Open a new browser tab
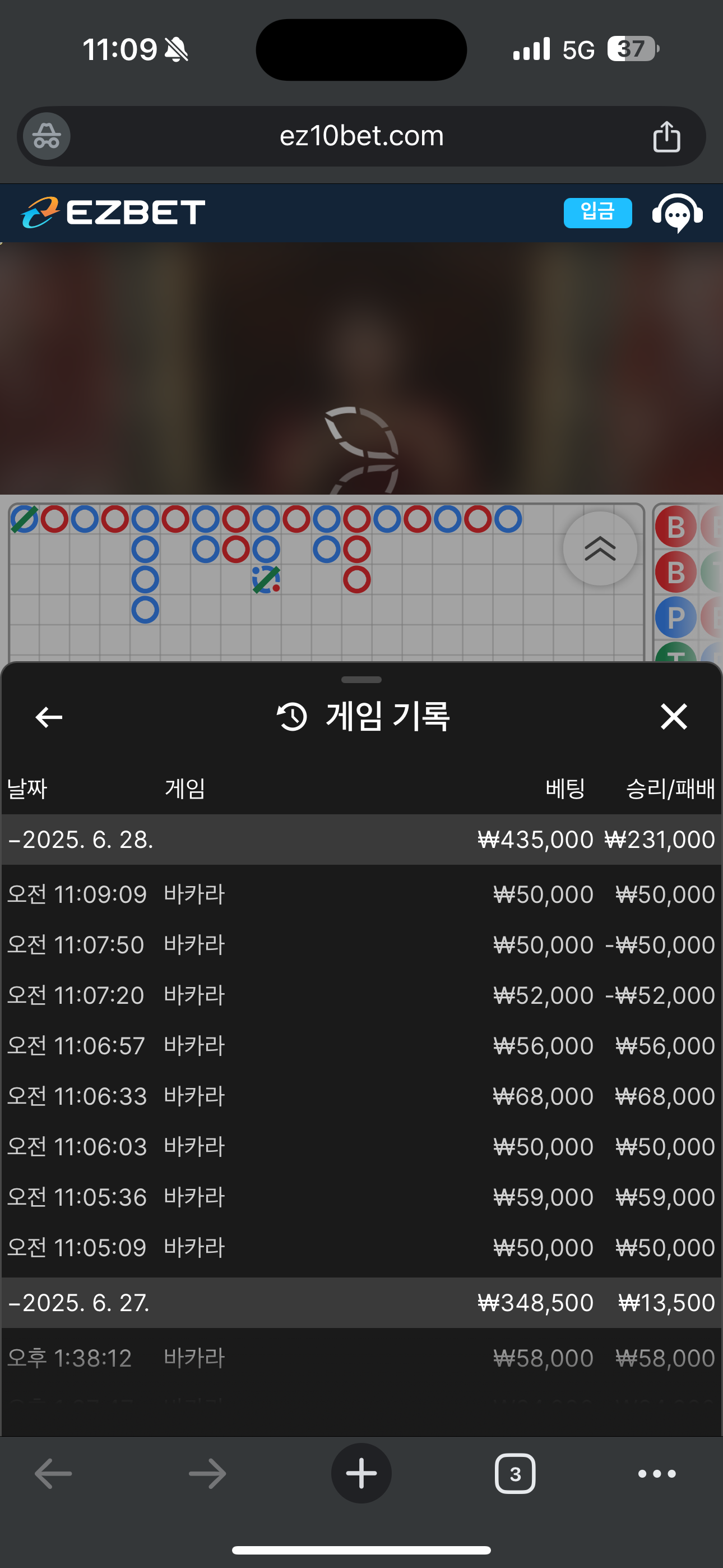 [x=361, y=1474]
